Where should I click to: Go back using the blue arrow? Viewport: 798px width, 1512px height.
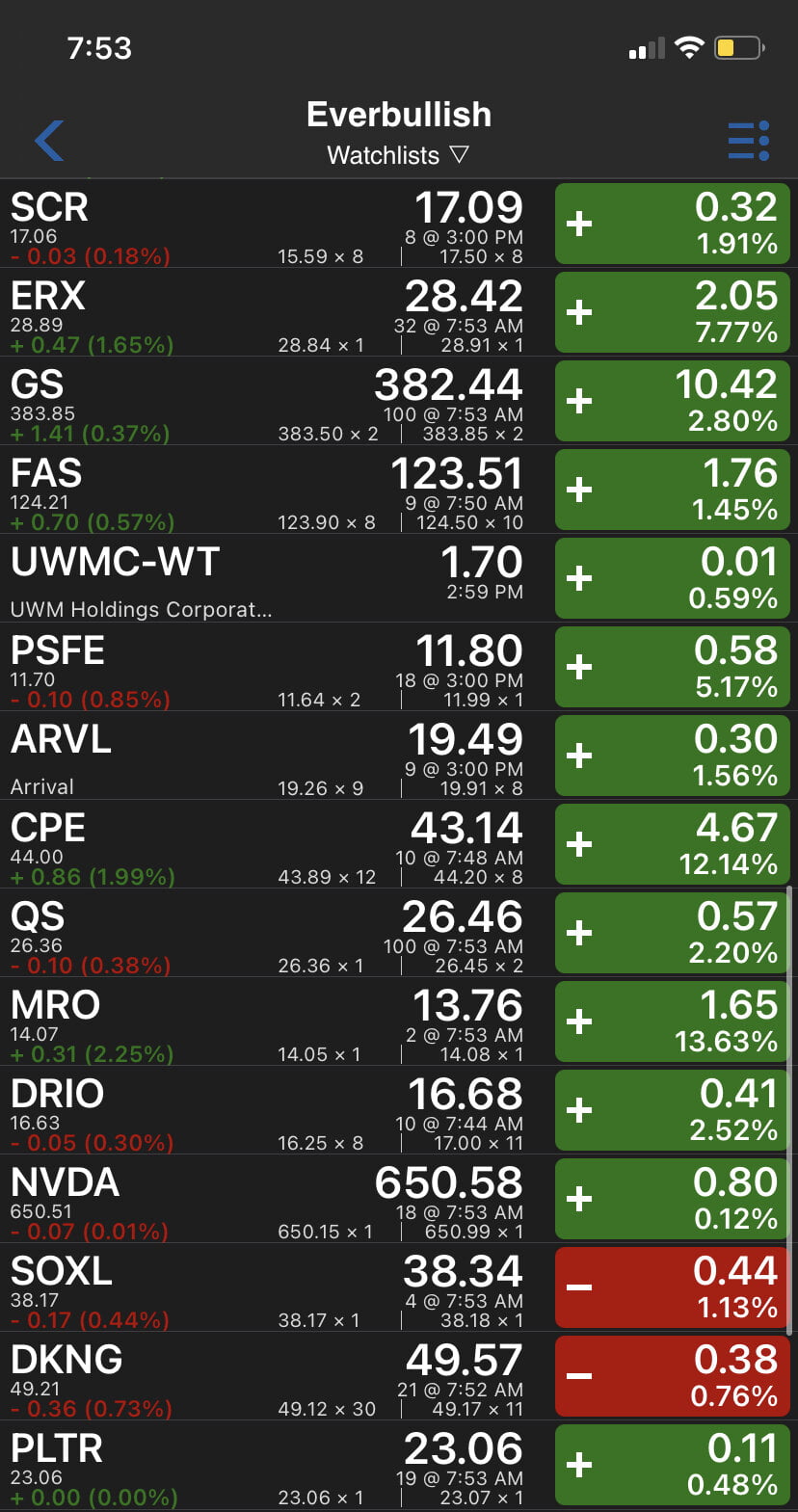[49, 141]
